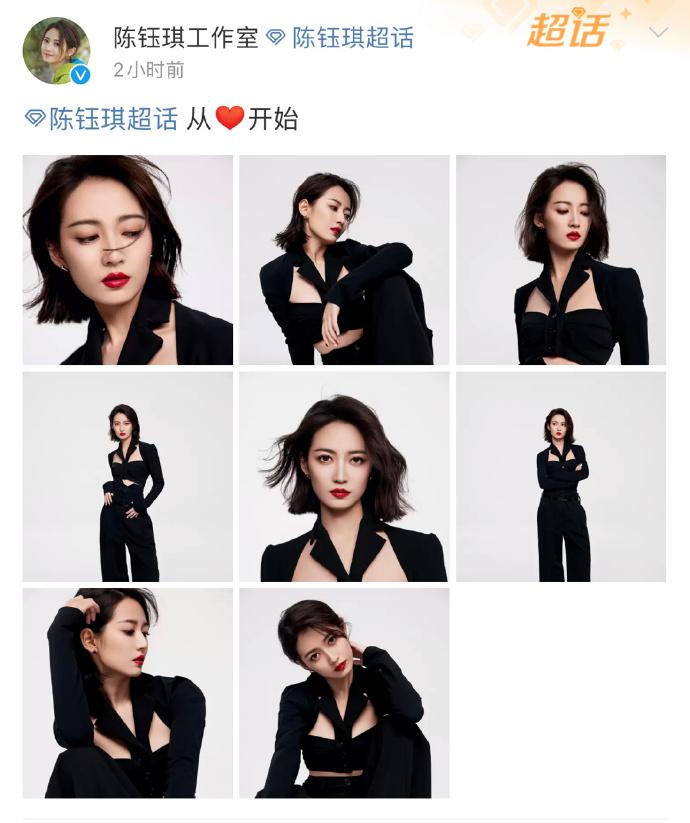This screenshot has width=690, height=823.
Task: View full-body photo with hand on hip
Action: 128,477
